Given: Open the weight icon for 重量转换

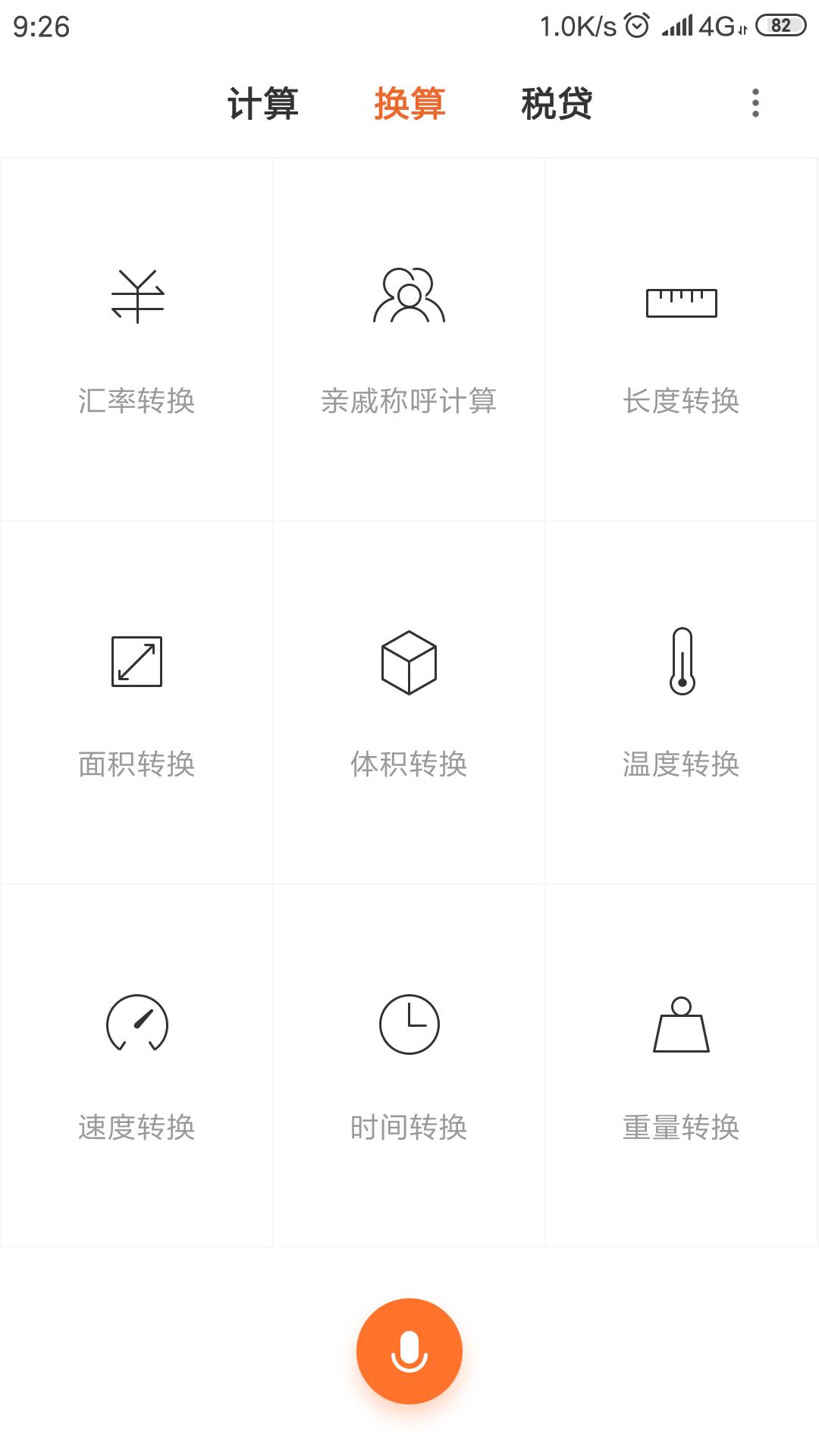Looking at the screenshot, I should [x=682, y=1024].
